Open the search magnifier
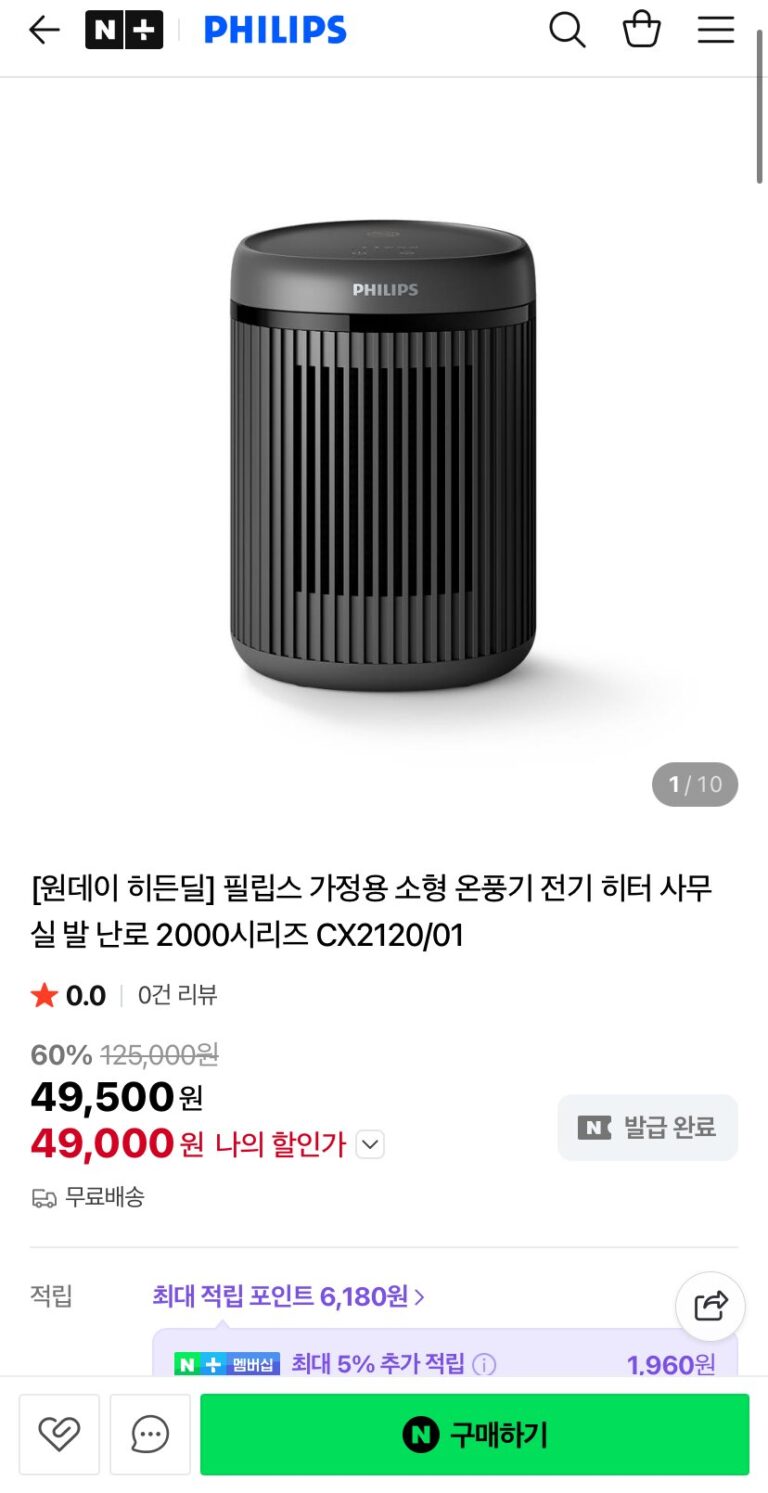The height and width of the screenshot is (1493, 768). point(567,31)
